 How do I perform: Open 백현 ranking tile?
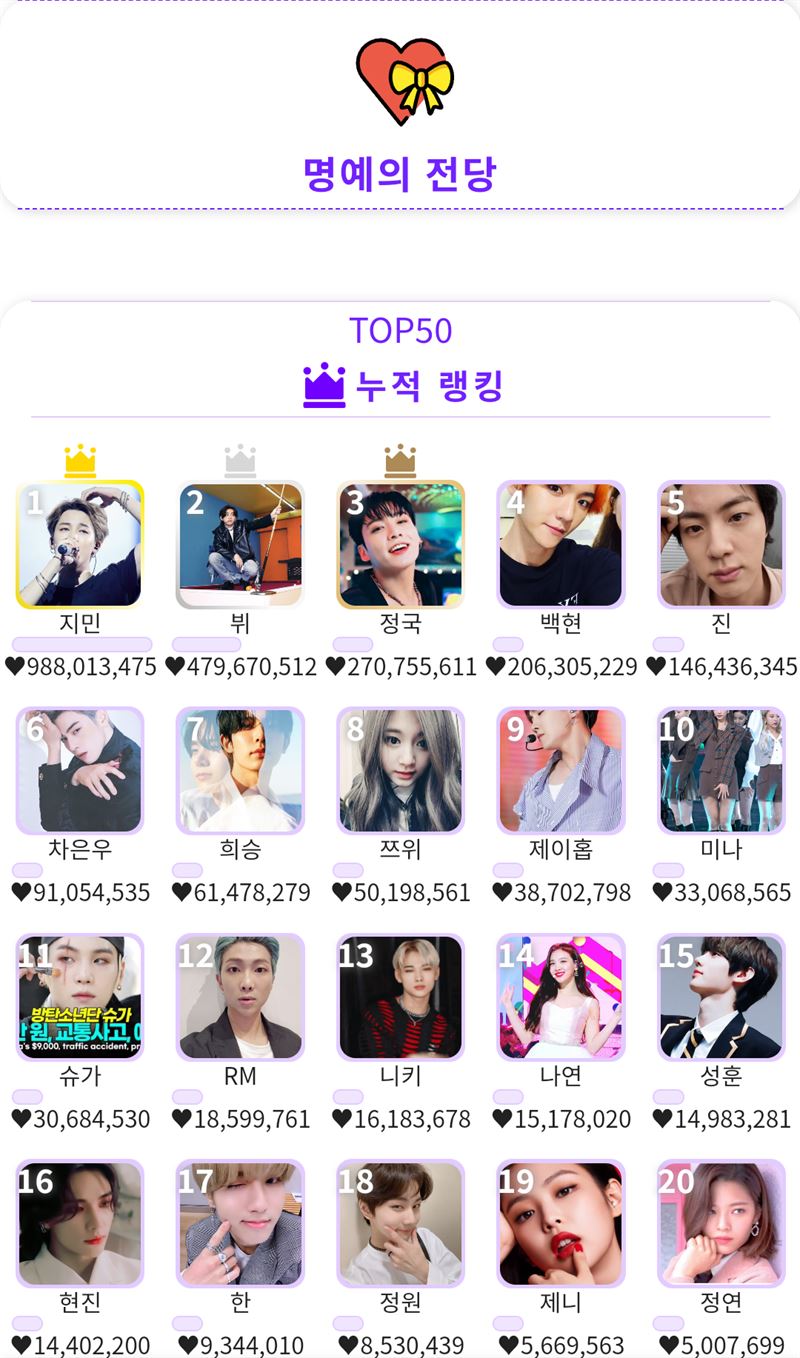[x=561, y=545]
